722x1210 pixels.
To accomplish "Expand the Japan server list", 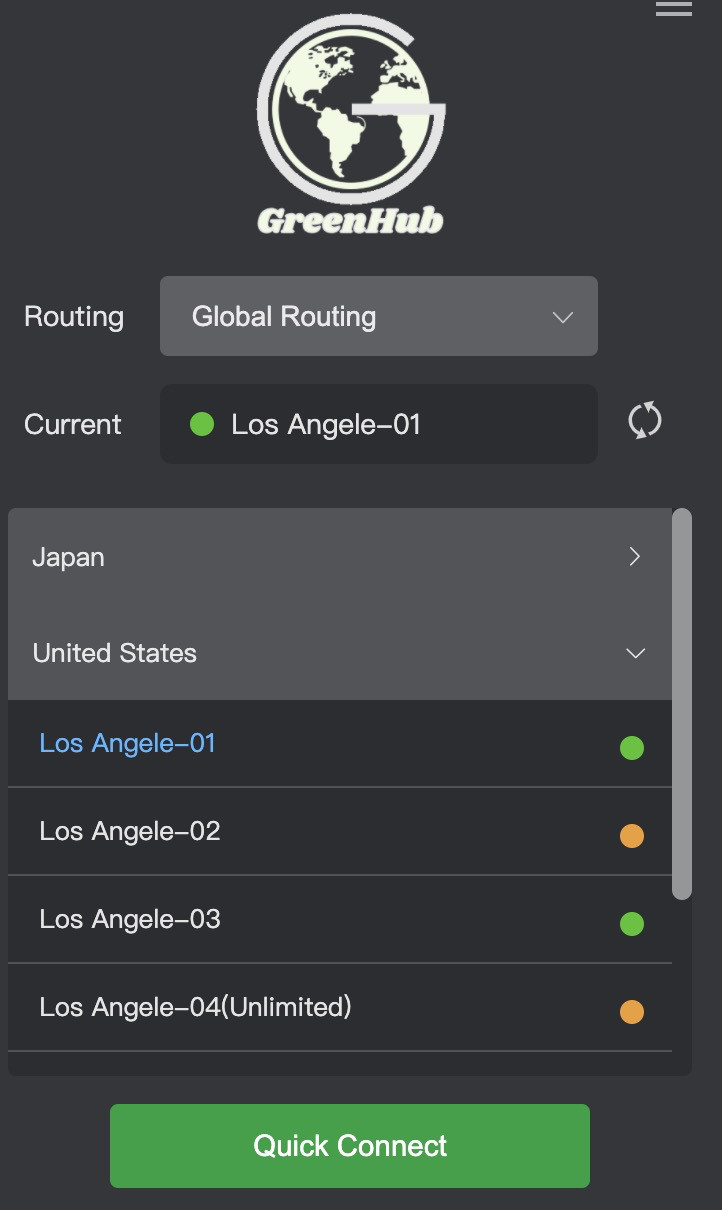I will coord(340,557).
